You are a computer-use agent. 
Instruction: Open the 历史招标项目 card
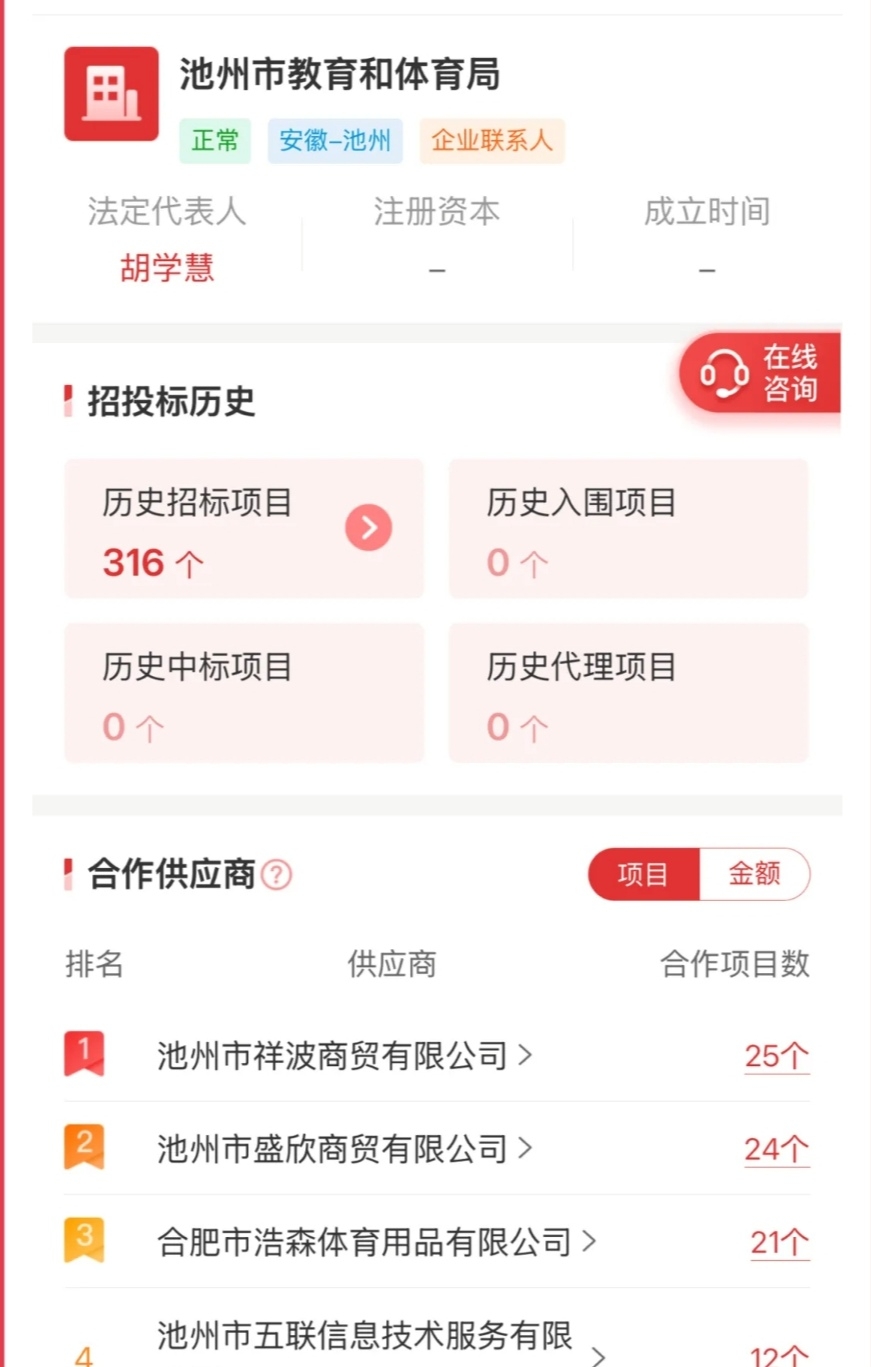(244, 529)
